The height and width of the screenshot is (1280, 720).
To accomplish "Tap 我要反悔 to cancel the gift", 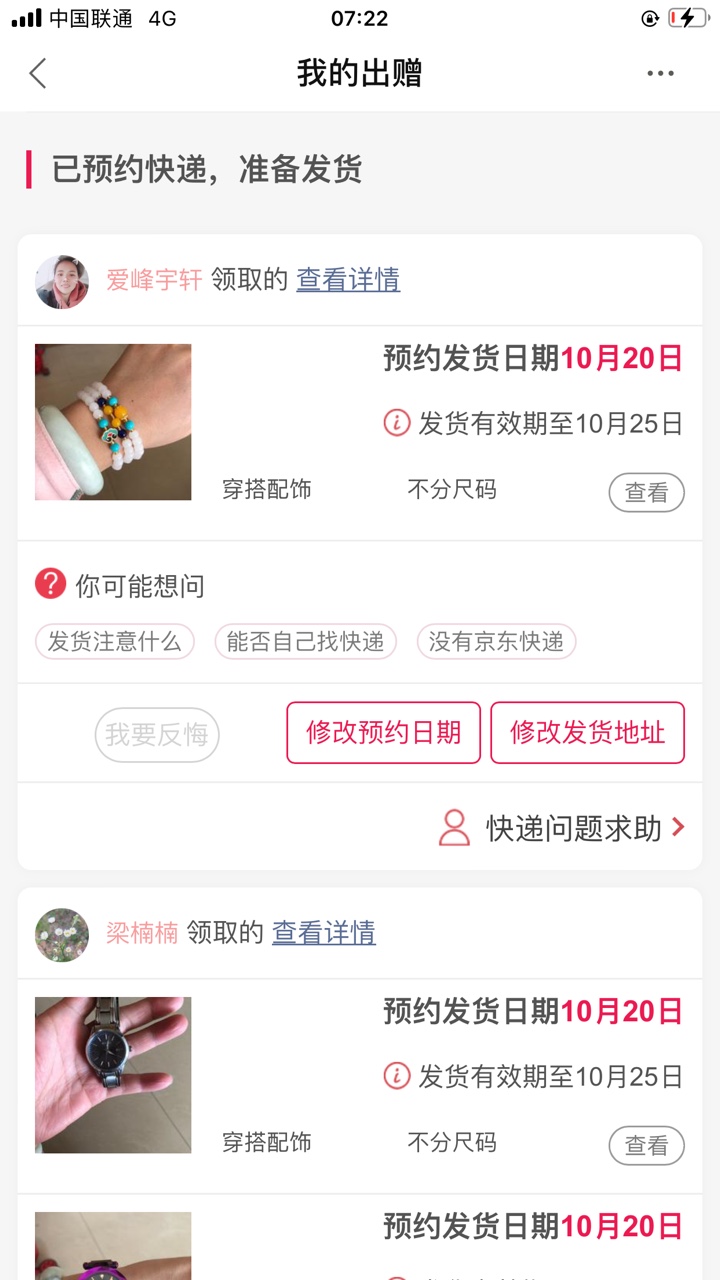I will coord(157,735).
